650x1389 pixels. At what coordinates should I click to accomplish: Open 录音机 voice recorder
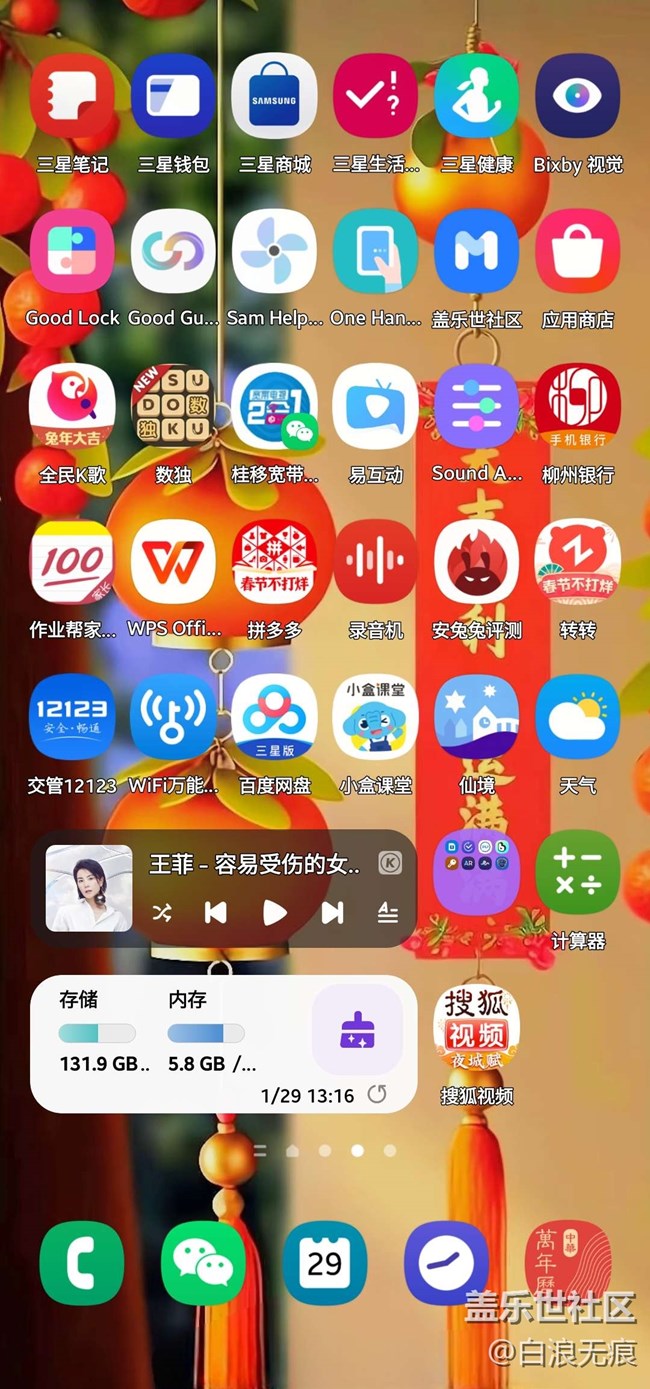376,562
